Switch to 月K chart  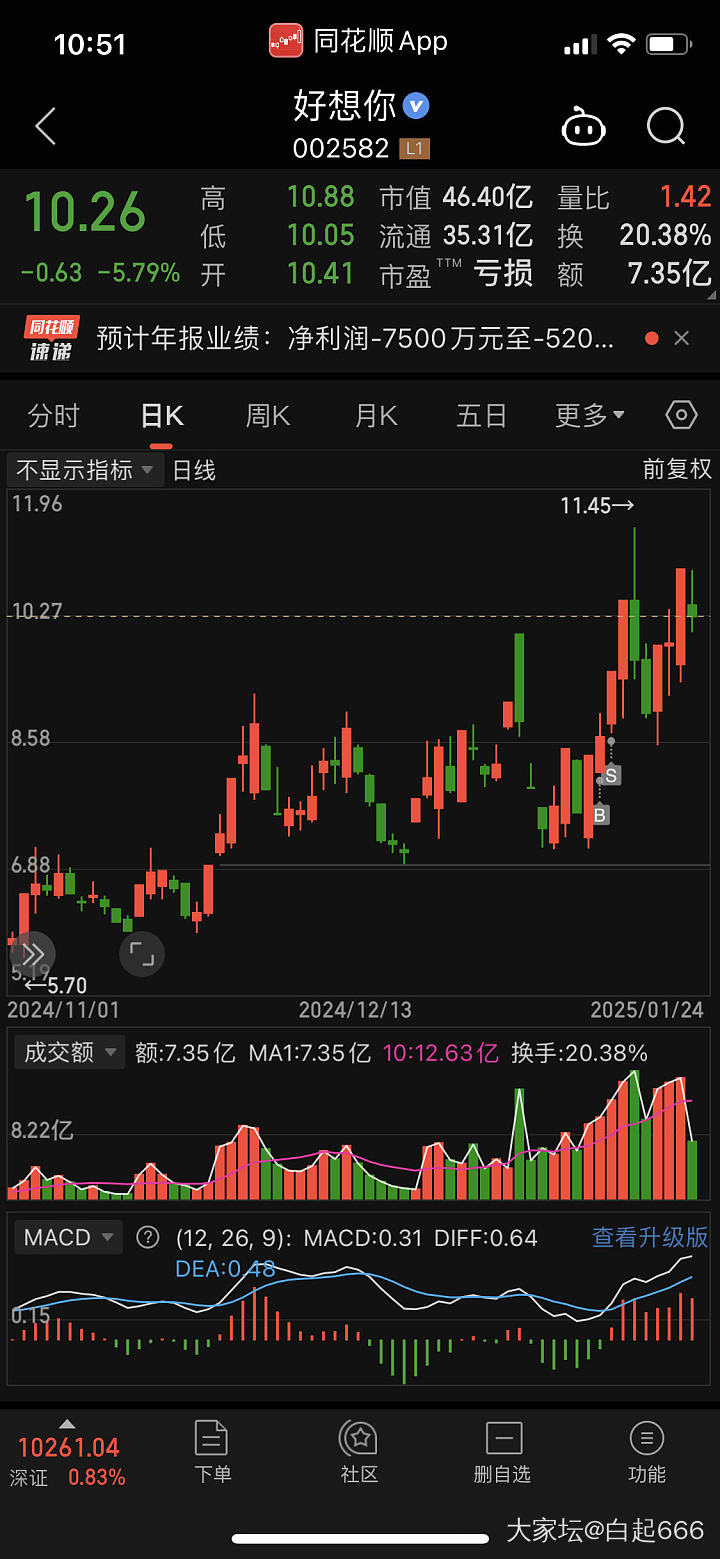pos(376,416)
